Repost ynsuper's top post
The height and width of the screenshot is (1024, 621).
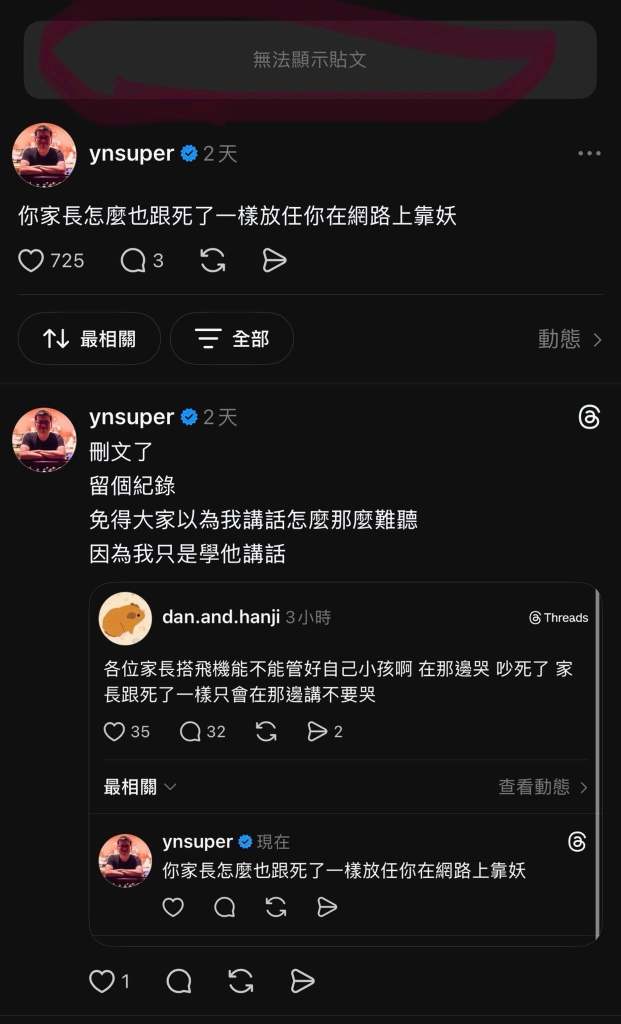pyautogui.click(x=212, y=261)
